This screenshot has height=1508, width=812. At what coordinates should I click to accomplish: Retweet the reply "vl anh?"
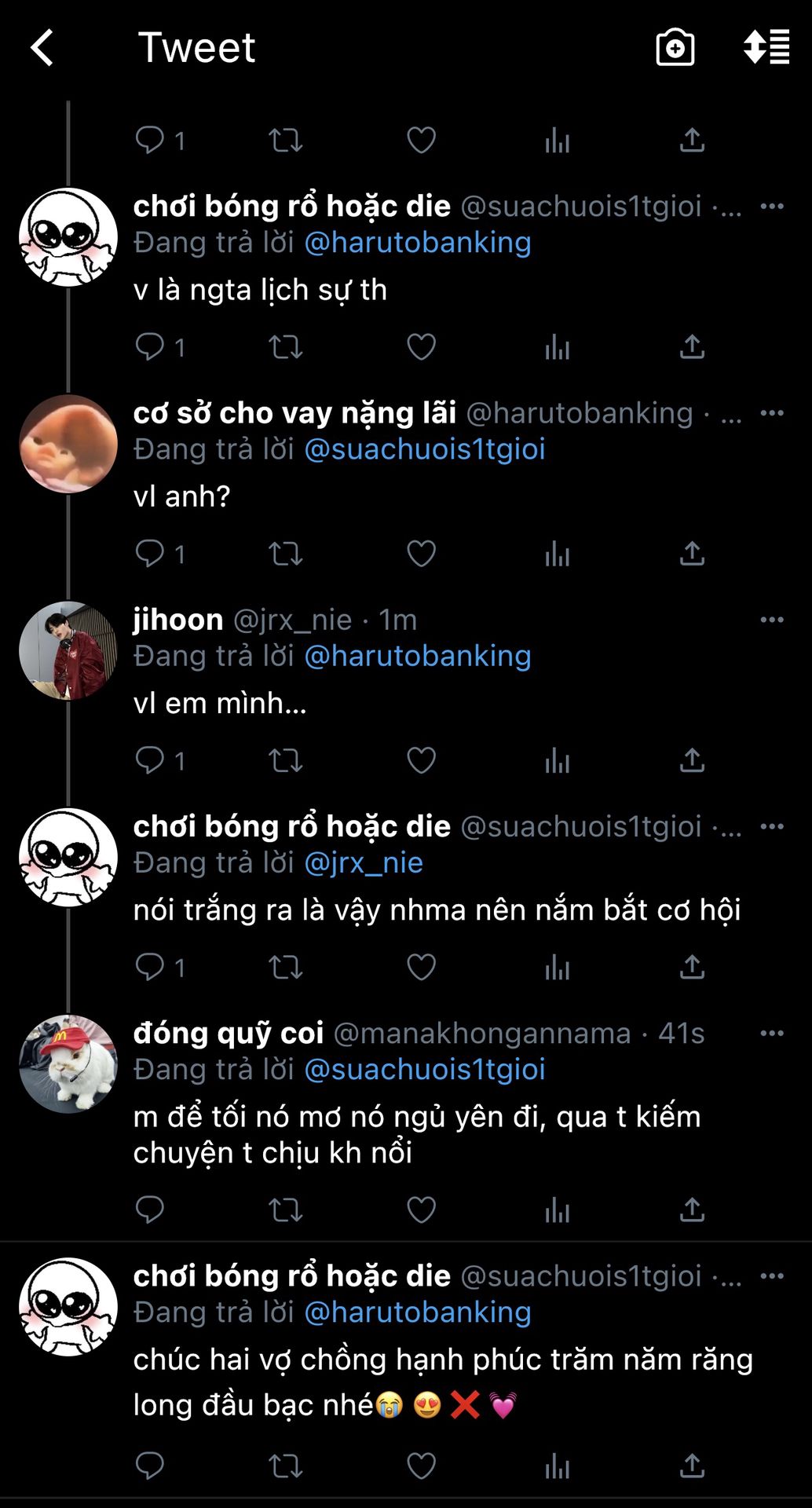click(285, 554)
